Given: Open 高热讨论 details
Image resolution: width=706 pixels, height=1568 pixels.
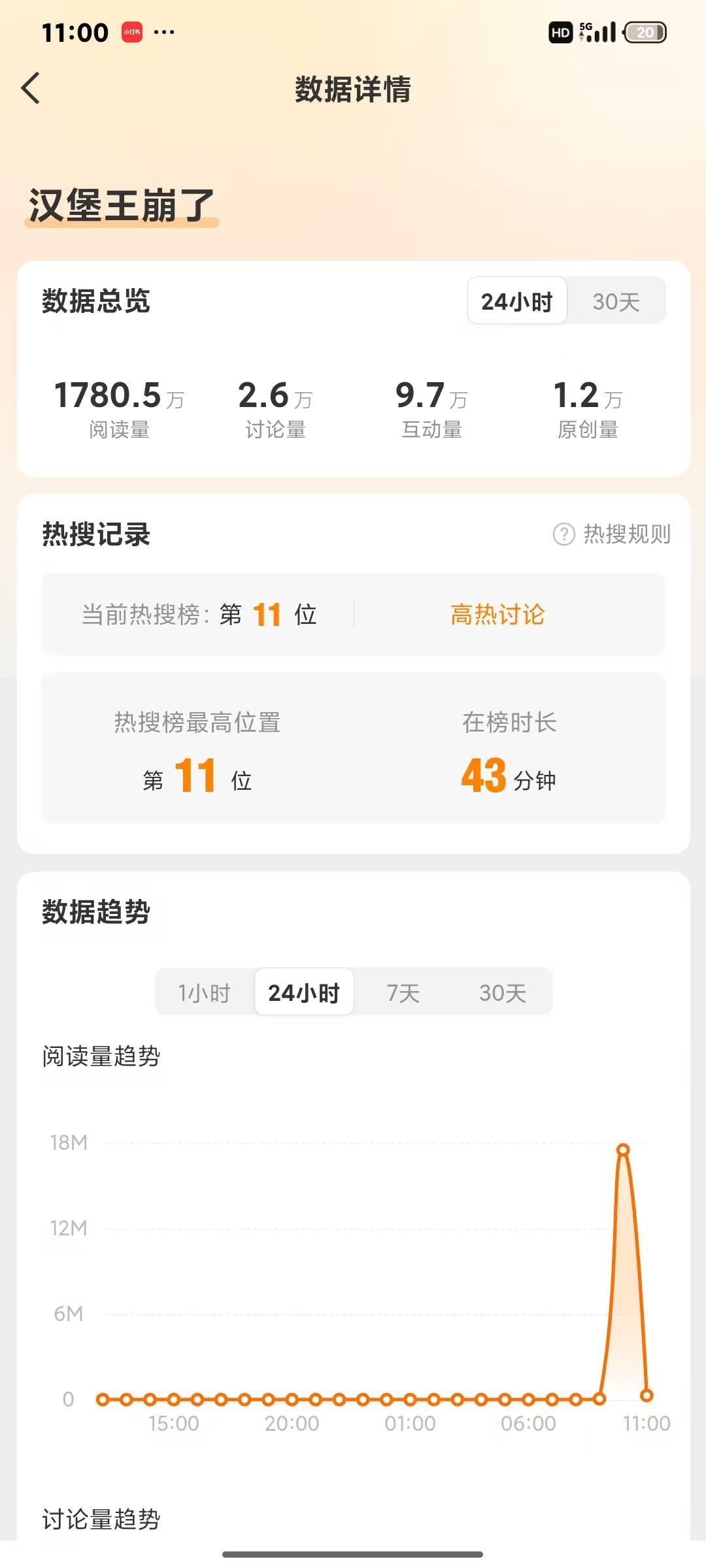Looking at the screenshot, I should pyautogui.click(x=497, y=615).
